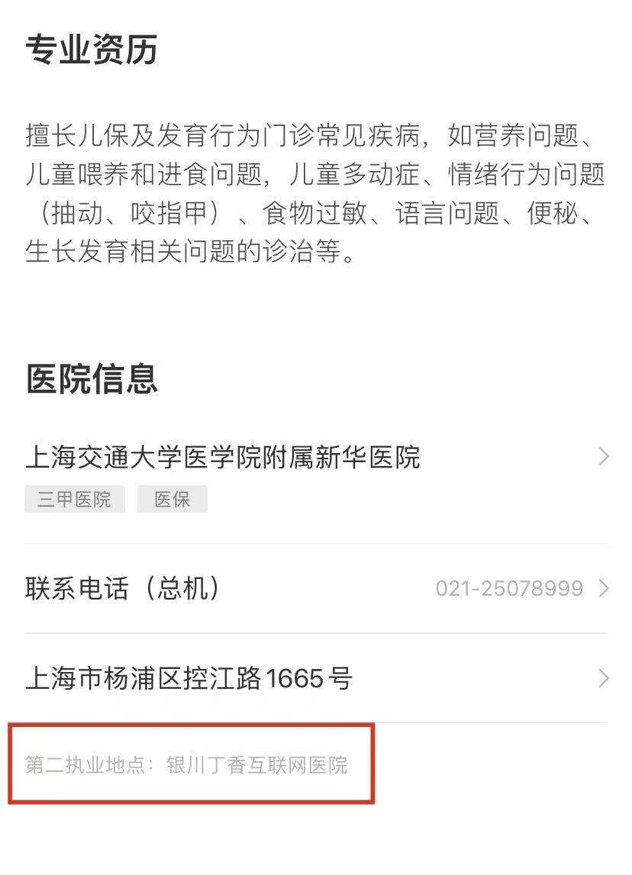
Task: Open the address 上海市杨浦区控江路1665号
Action: pos(189,679)
